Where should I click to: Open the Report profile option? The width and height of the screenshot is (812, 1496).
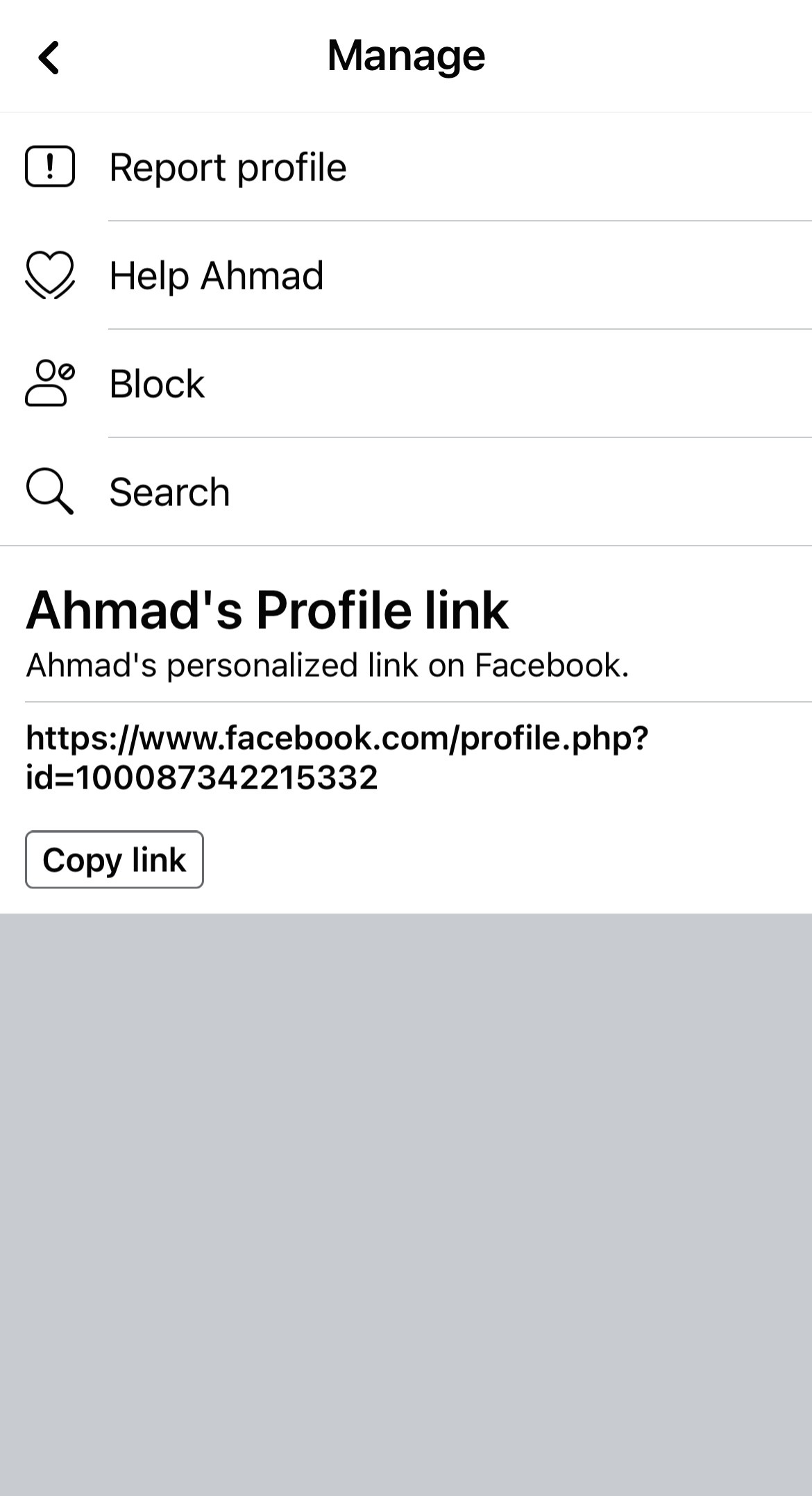(406, 167)
